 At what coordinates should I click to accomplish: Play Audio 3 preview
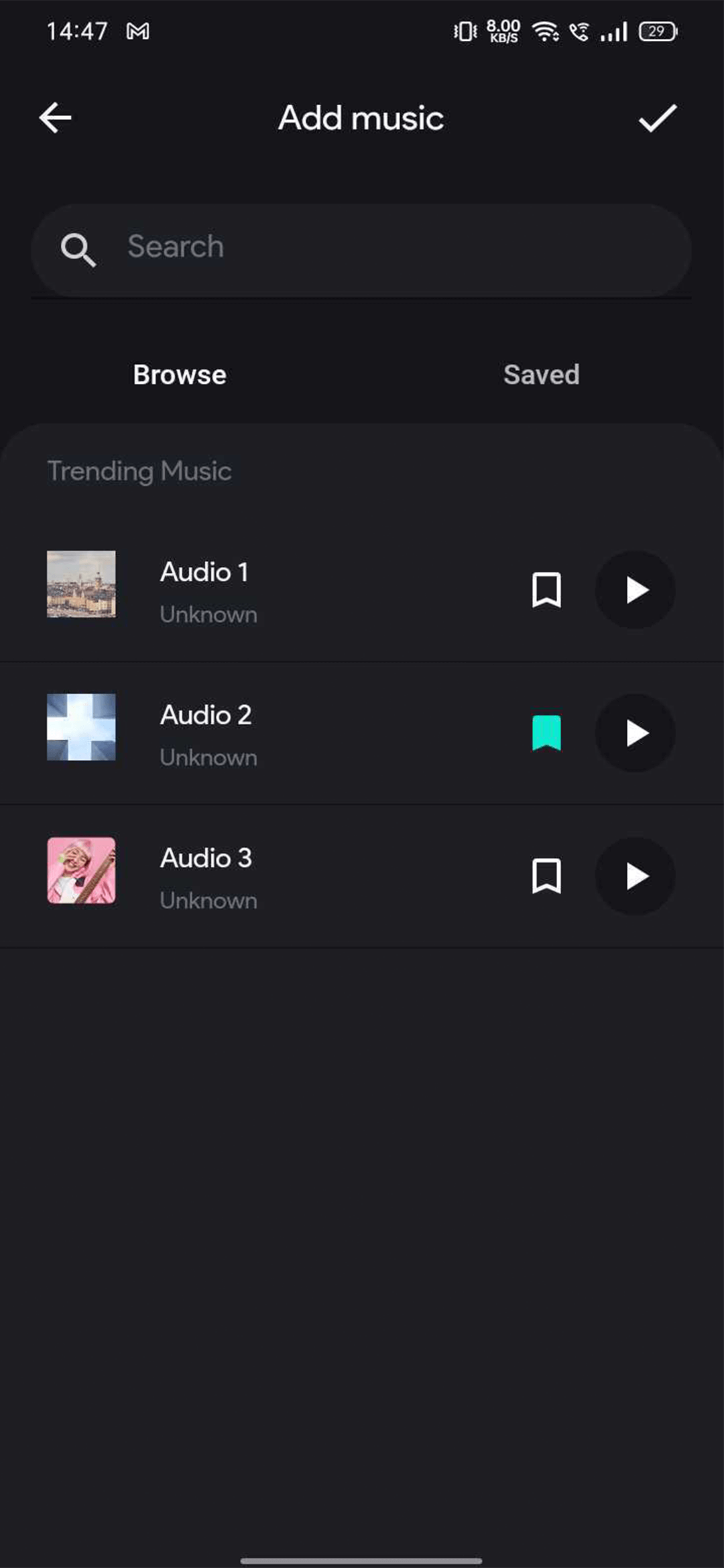tap(634, 876)
